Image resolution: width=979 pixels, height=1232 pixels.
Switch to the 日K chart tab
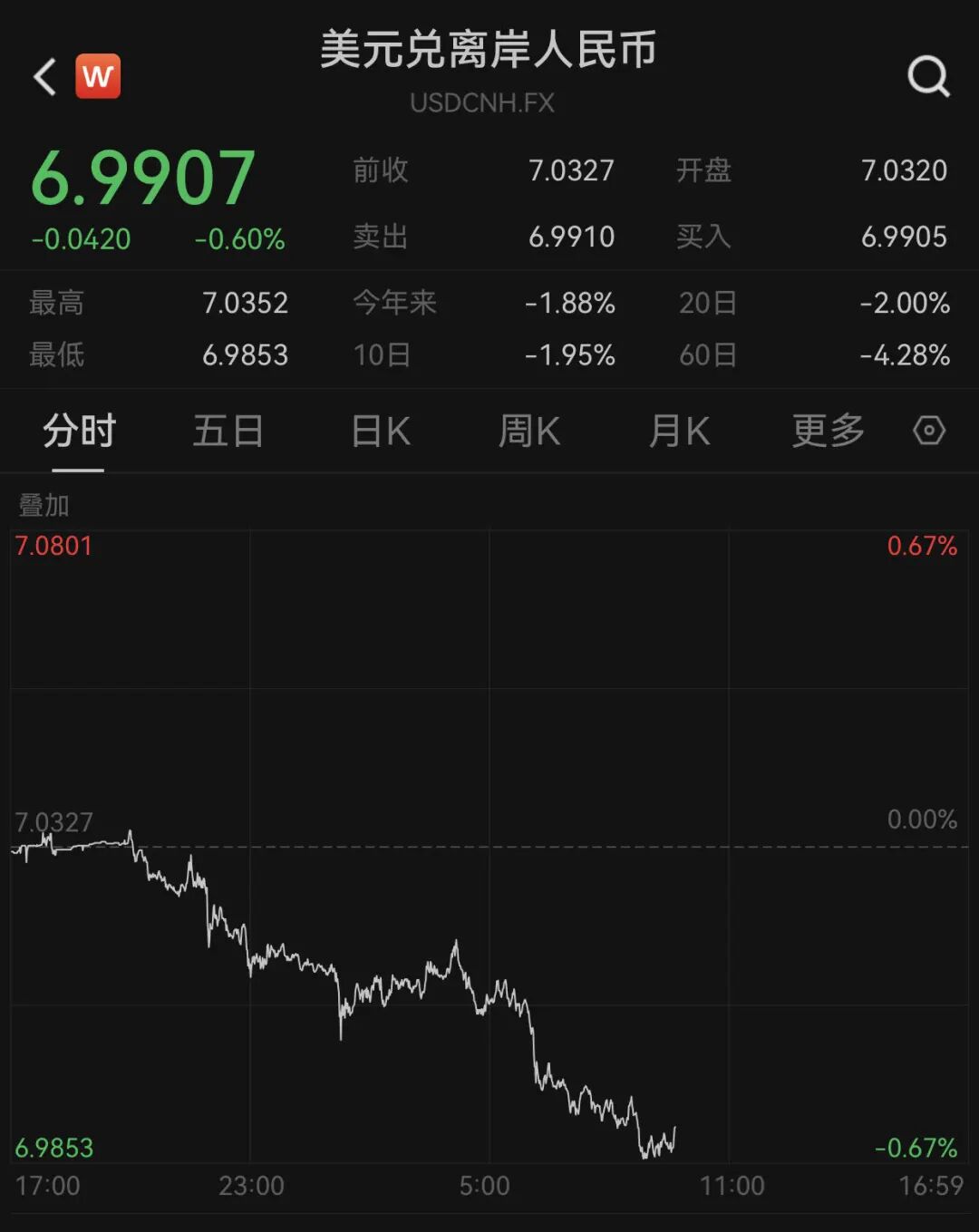381,431
